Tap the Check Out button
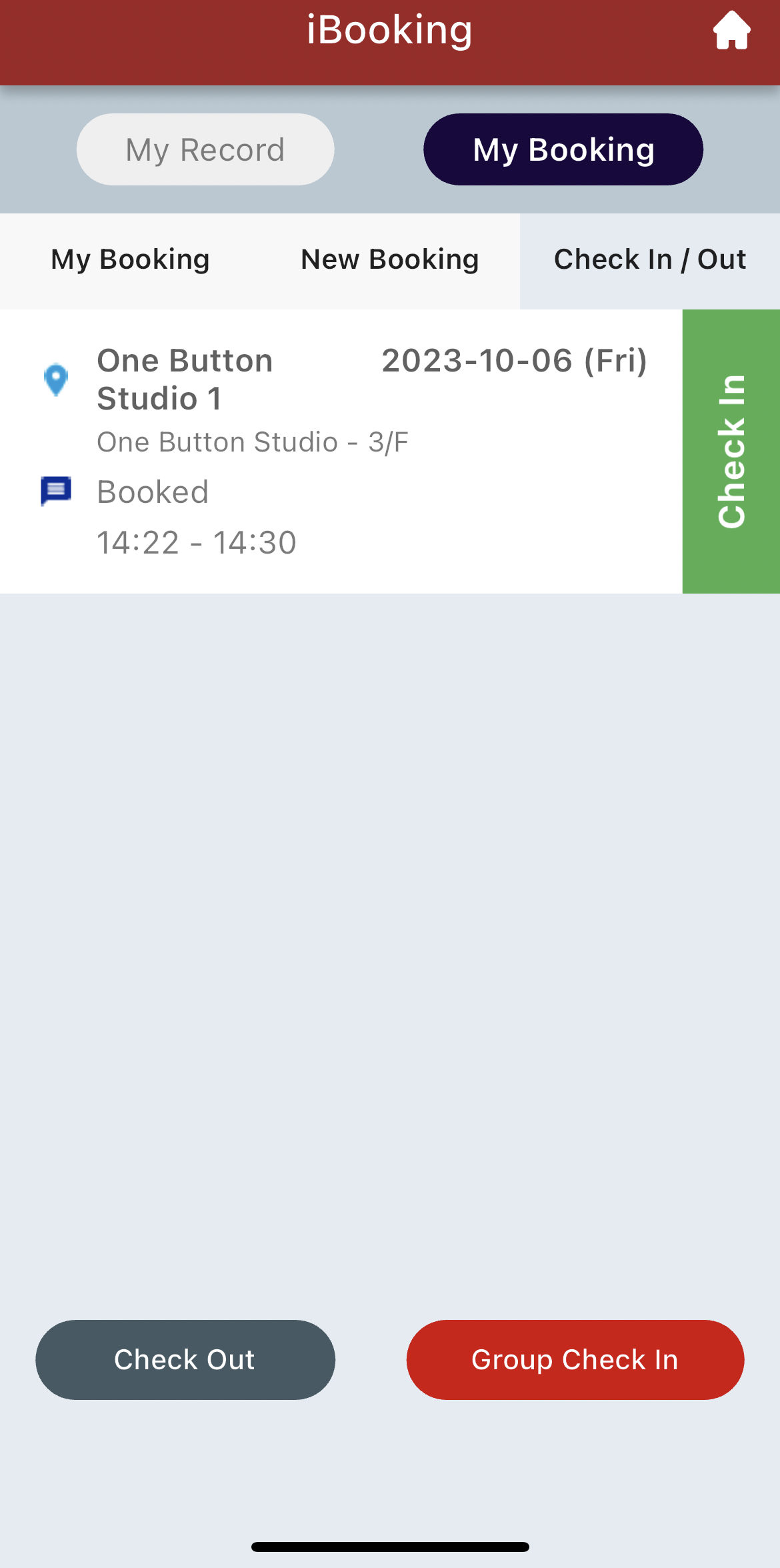 (185, 1359)
